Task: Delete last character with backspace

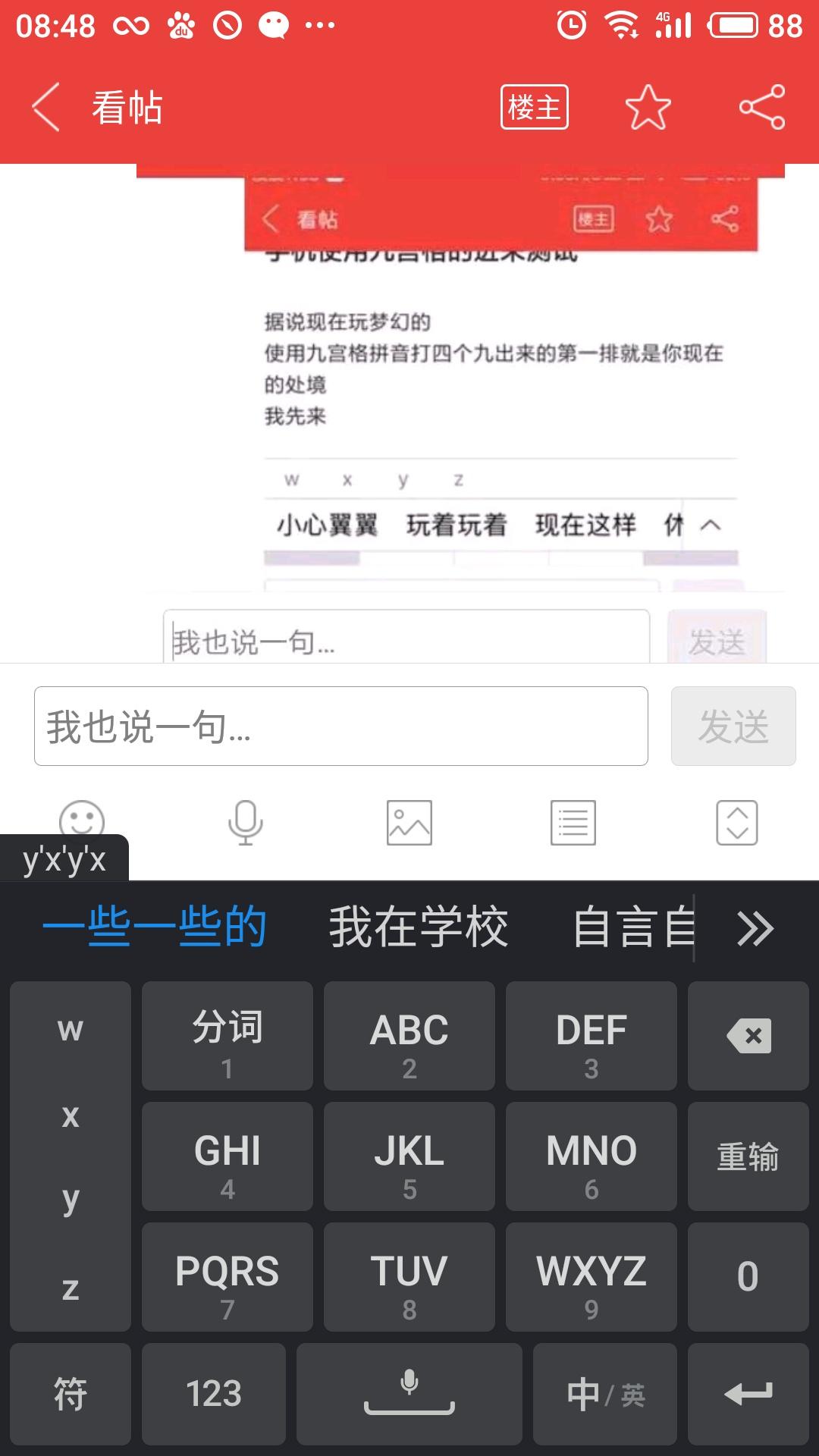Action: [748, 1035]
